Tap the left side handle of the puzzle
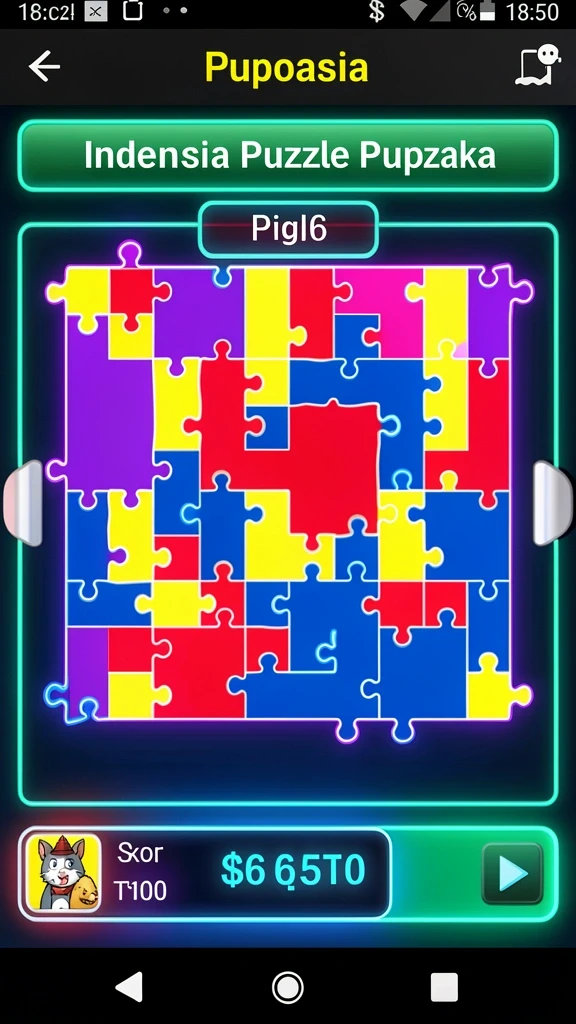Screen dimensions: 576x1024 [x=24, y=502]
